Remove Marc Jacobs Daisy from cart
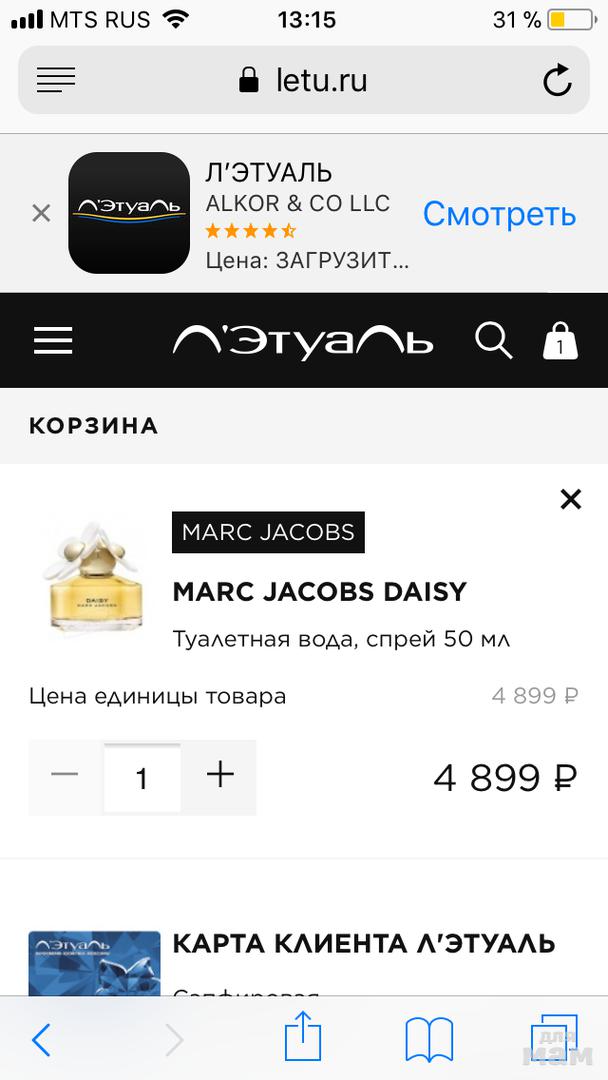The width and height of the screenshot is (608, 1080). click(x=570, y=499)
